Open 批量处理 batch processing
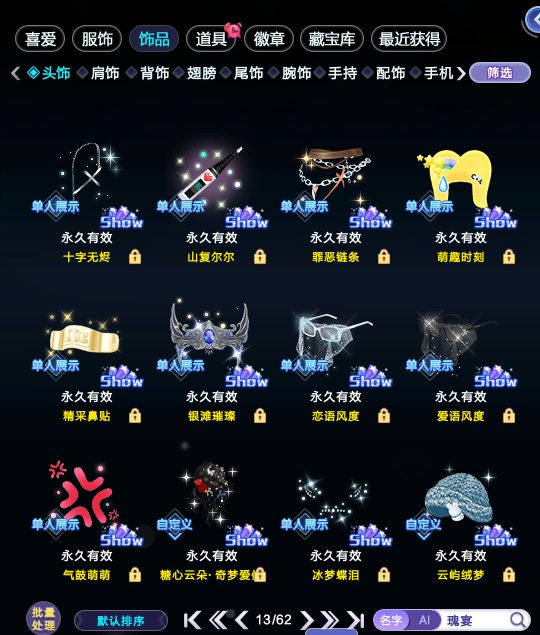 click(43, 619)
